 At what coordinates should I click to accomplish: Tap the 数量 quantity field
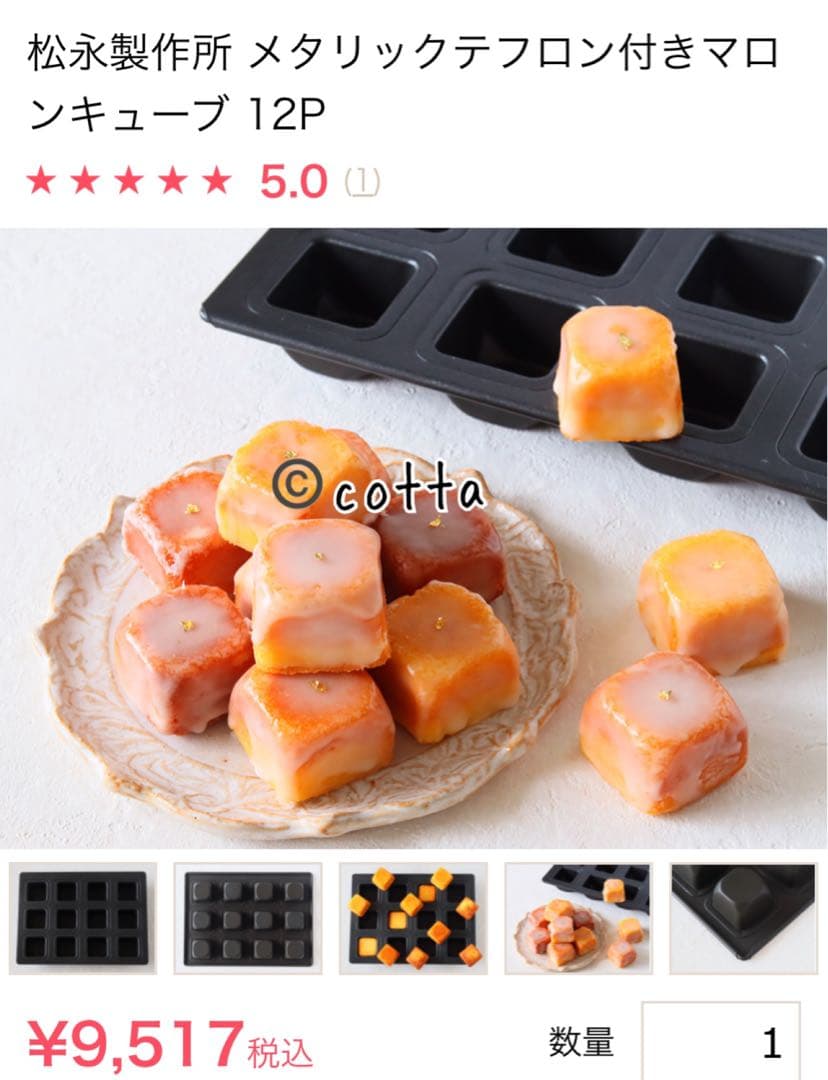pos(720,1043)
